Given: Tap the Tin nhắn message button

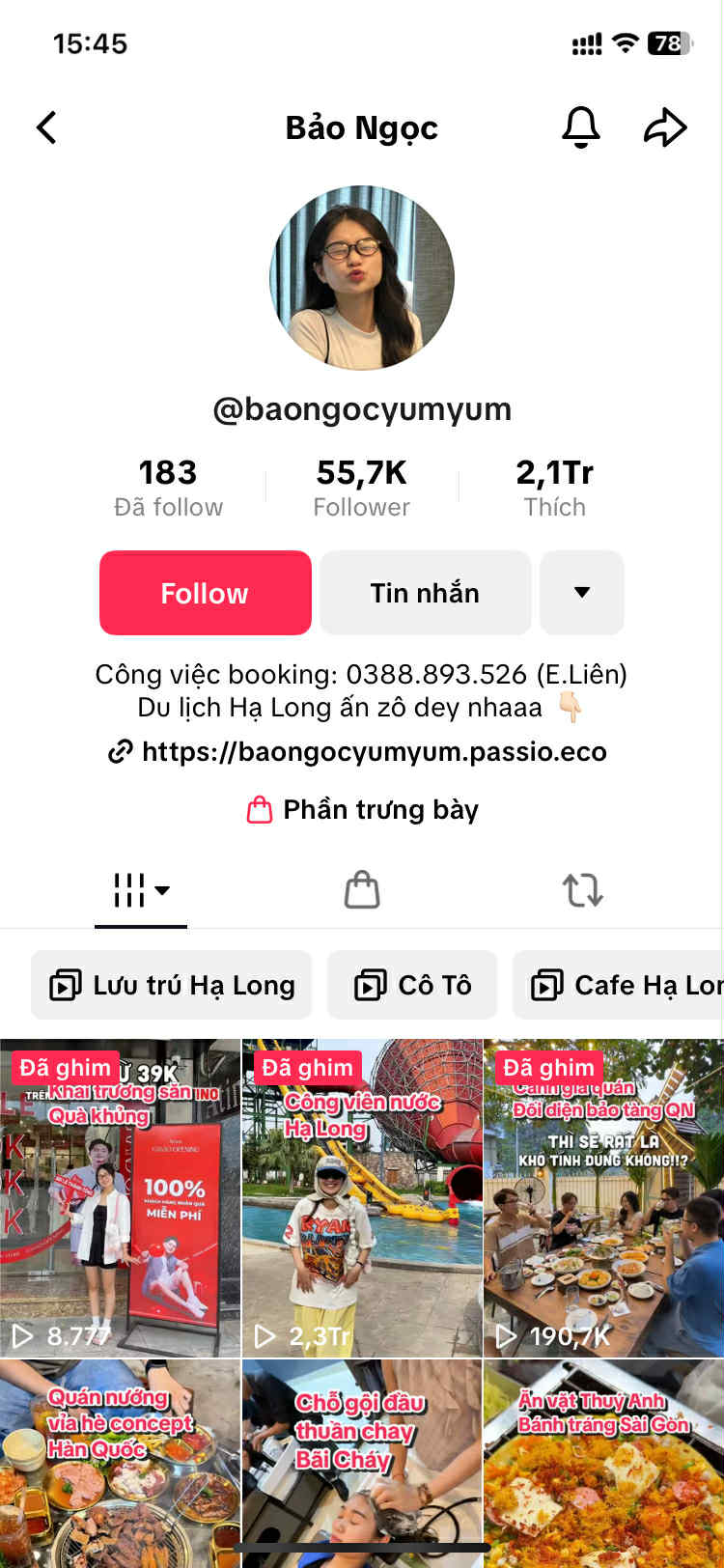Looking at the screenshot, I should click(x=426, y=593).
